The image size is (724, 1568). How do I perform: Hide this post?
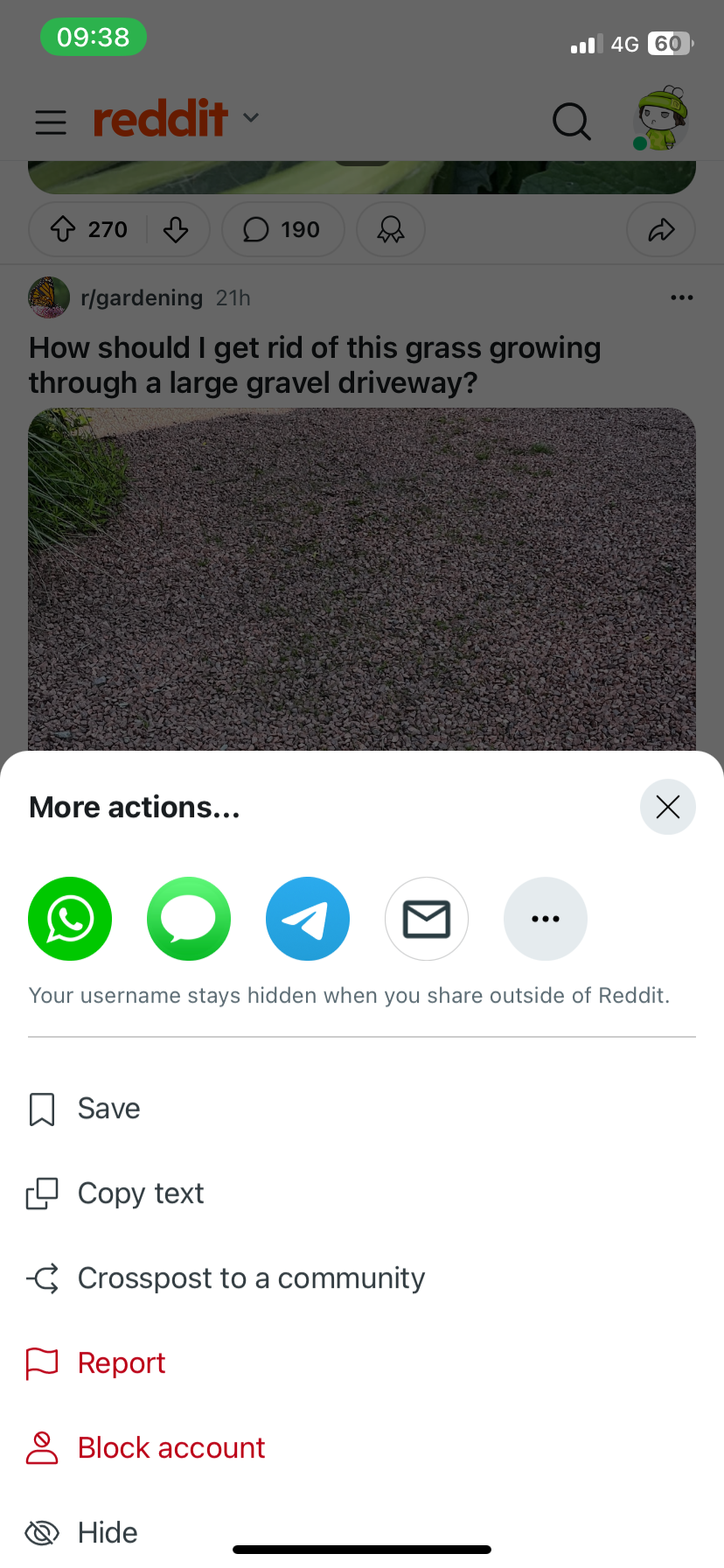pos(107,1532)
